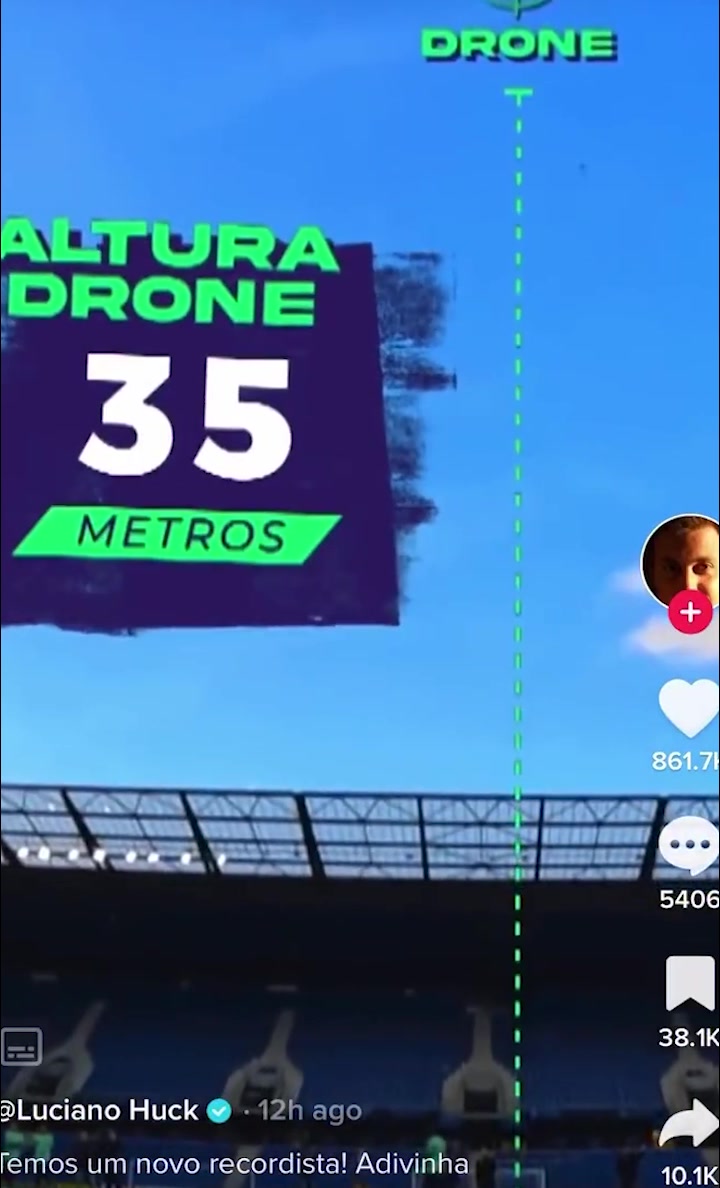Open Luciano Huck's profile picture
This screenshot has width=720, height=1188.
[682, 558]
